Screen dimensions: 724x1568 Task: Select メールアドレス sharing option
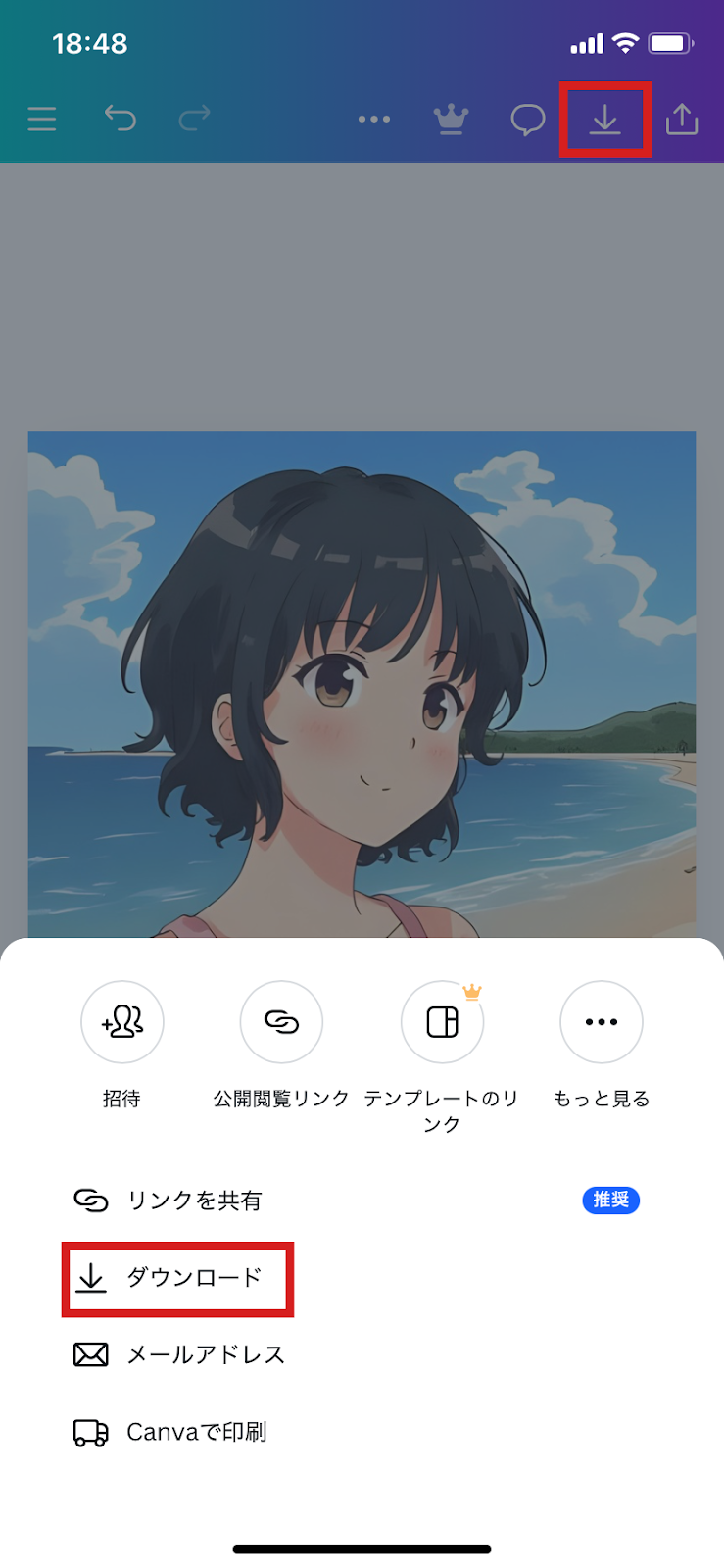(x=204, y=1355)
